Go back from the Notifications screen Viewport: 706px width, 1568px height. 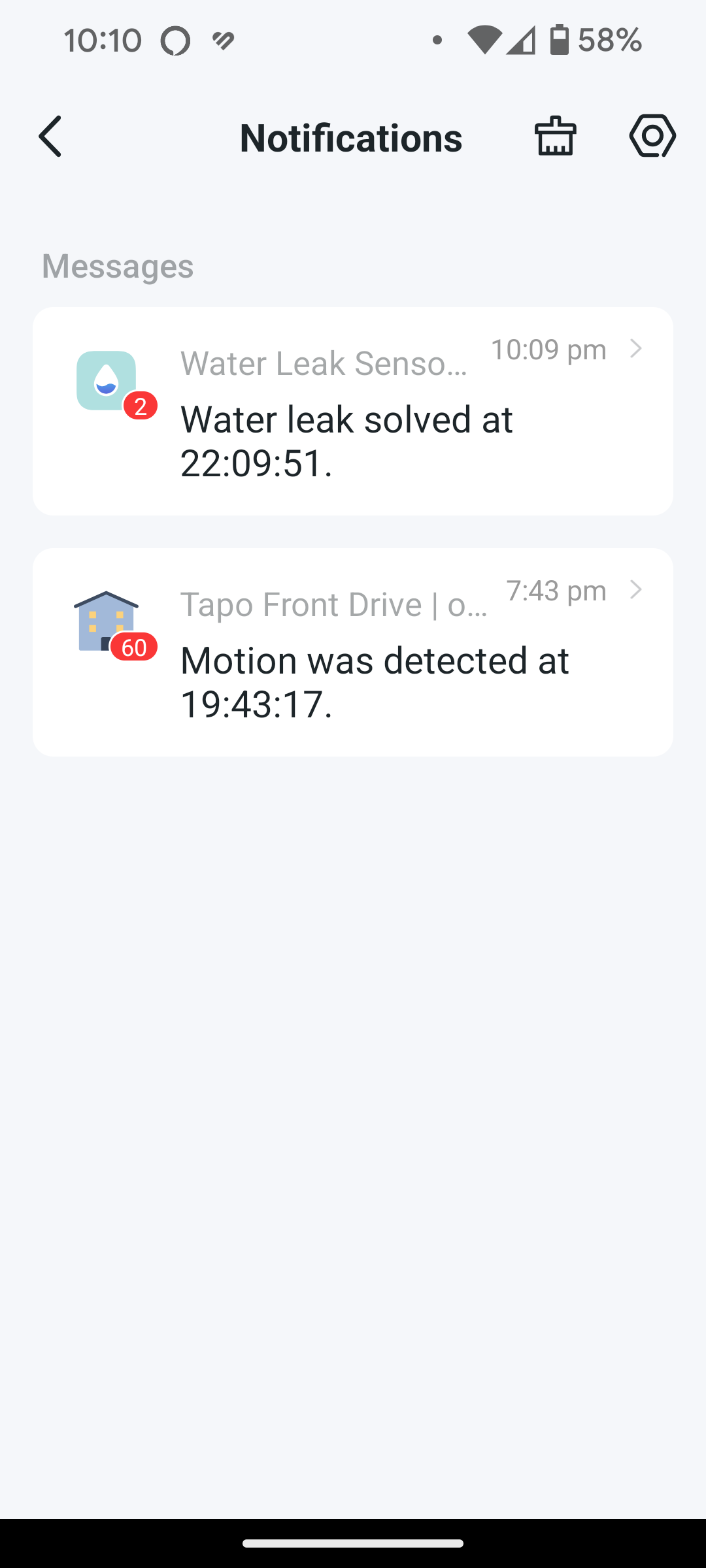click(x=50, y=137)
